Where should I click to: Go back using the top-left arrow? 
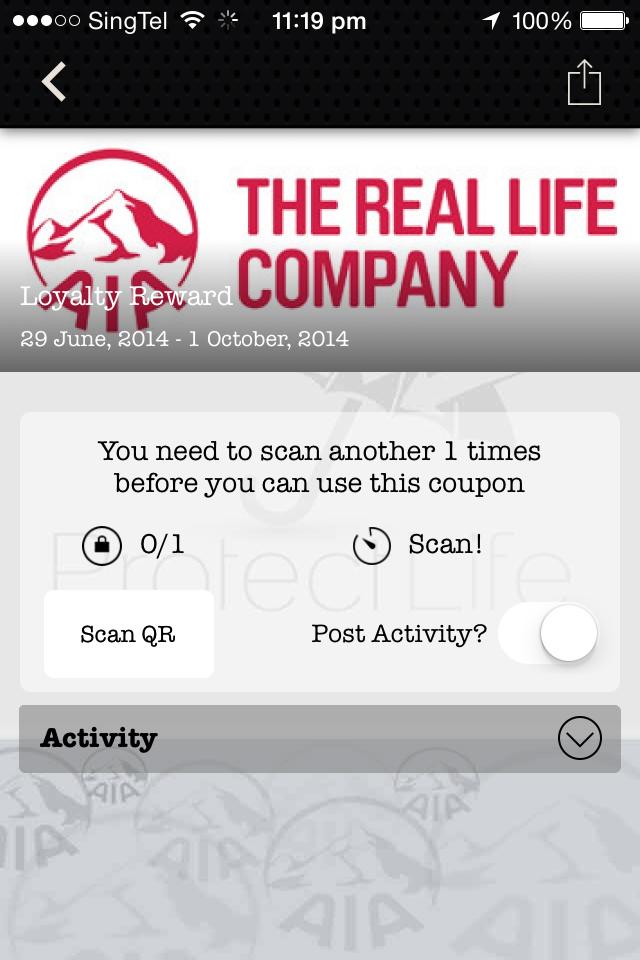tap(54, 82)
